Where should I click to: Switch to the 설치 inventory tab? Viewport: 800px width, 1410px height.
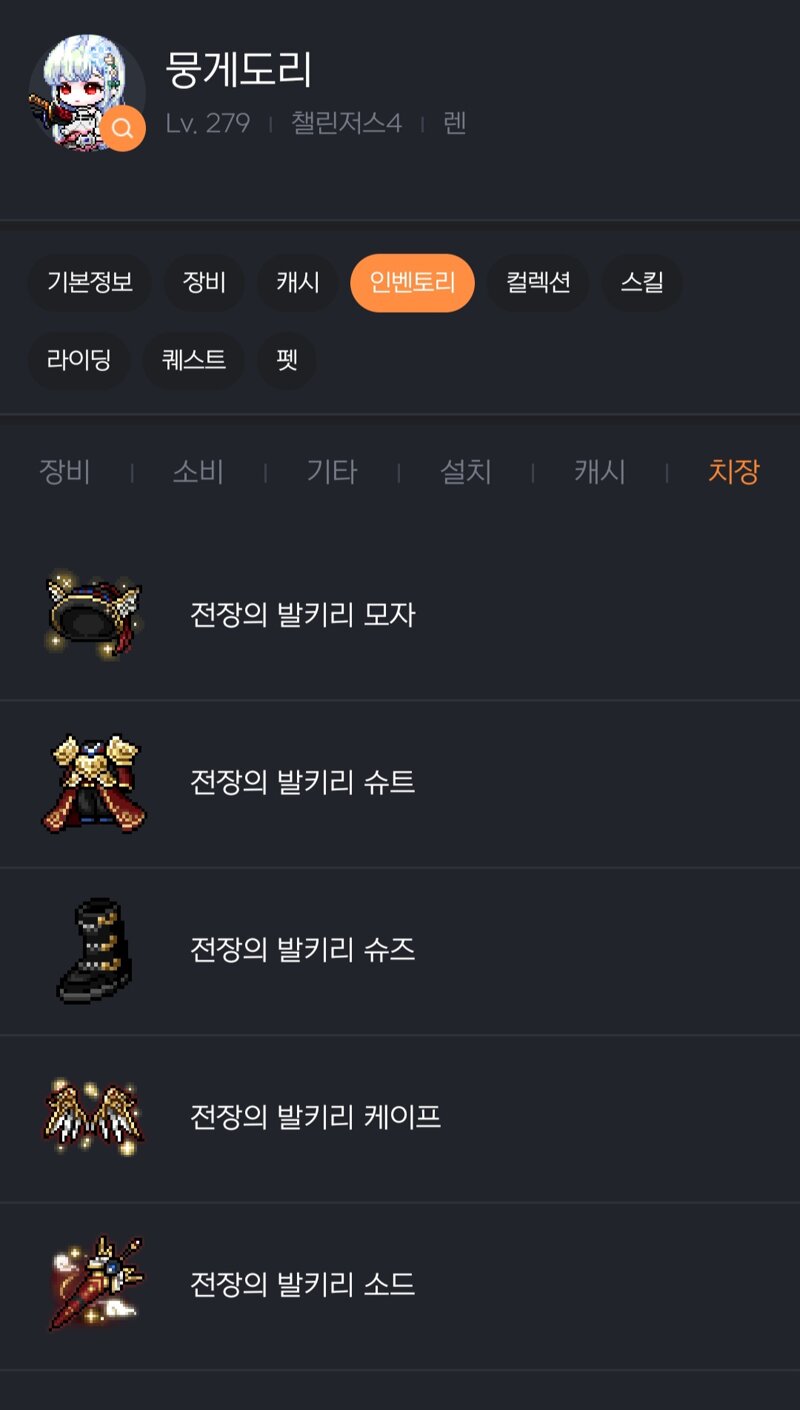click(466, 471)
